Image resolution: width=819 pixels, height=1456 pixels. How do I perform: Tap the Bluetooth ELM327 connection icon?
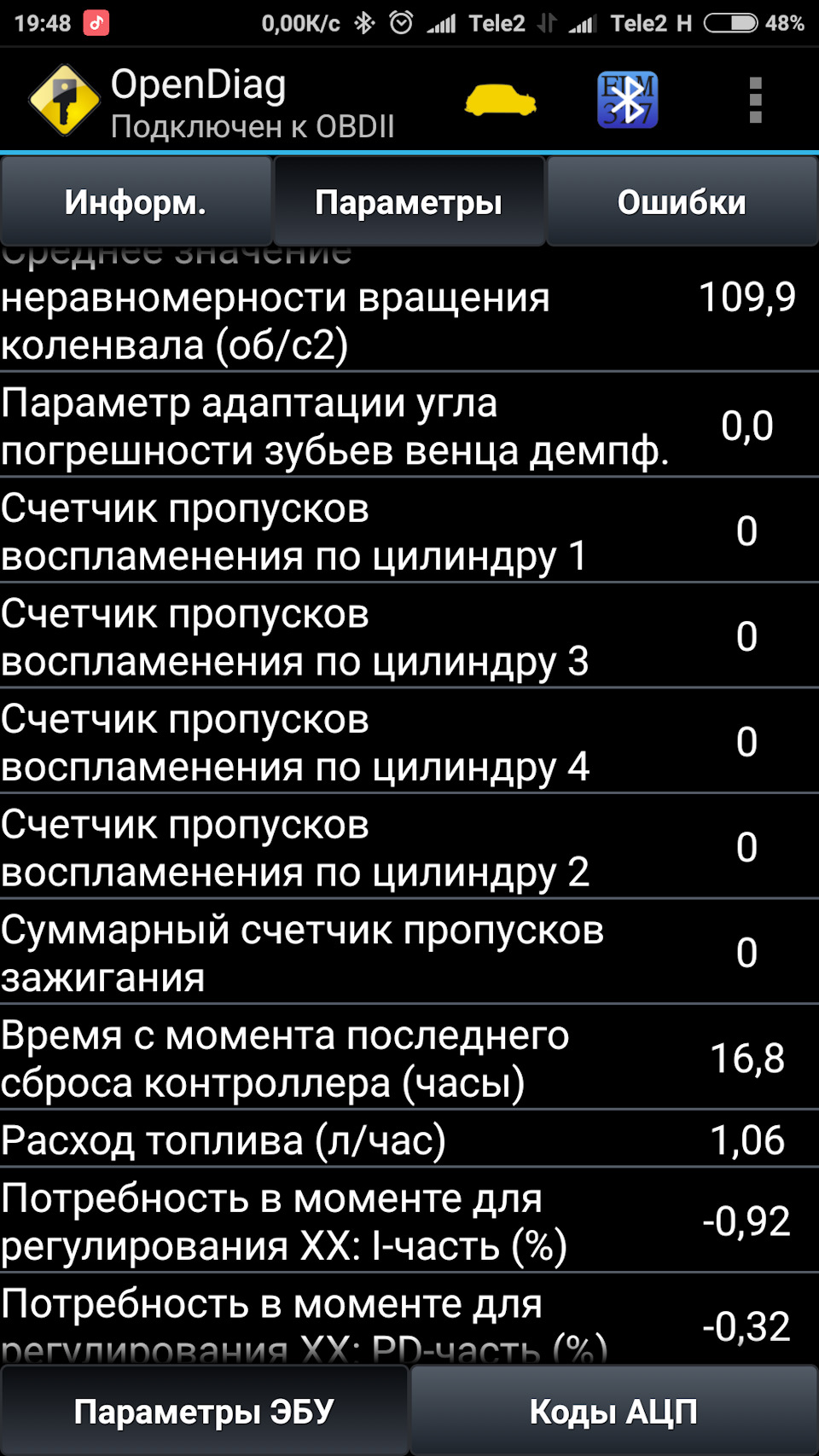(627, 101)
